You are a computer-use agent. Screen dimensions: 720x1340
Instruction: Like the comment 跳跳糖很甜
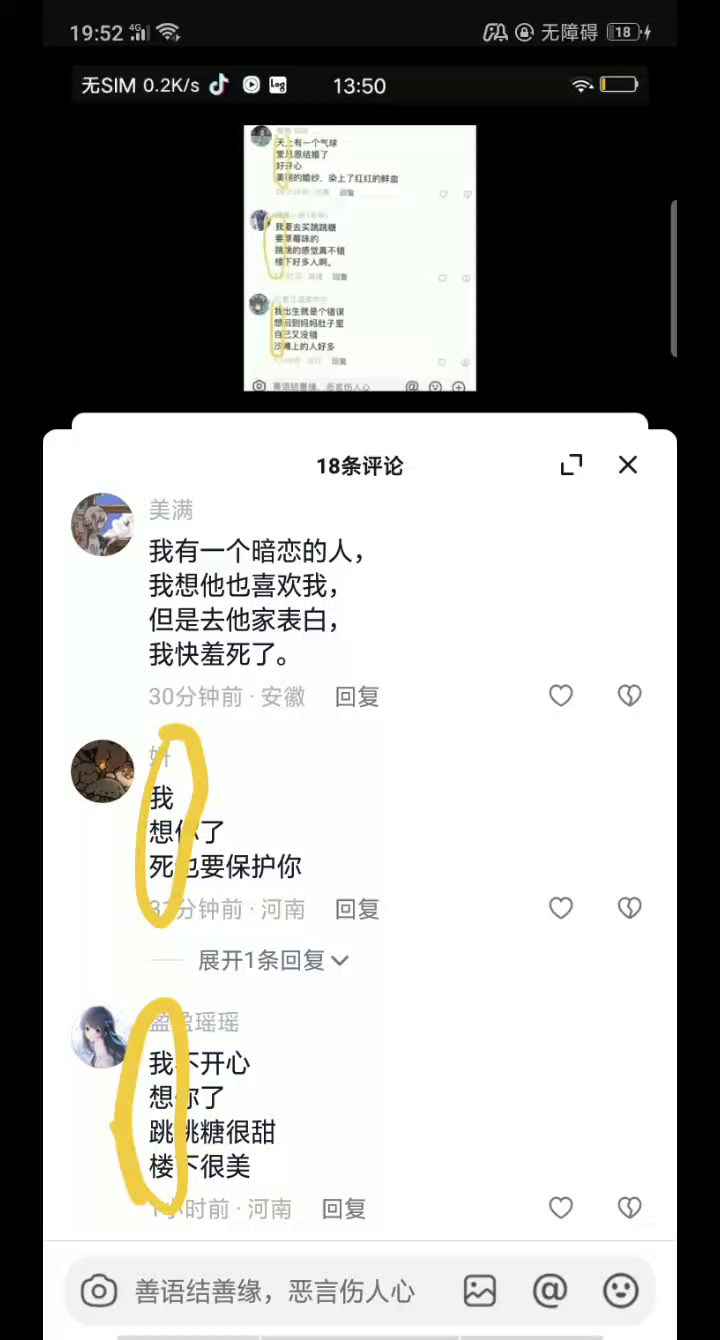click(x=561, y=1208)
